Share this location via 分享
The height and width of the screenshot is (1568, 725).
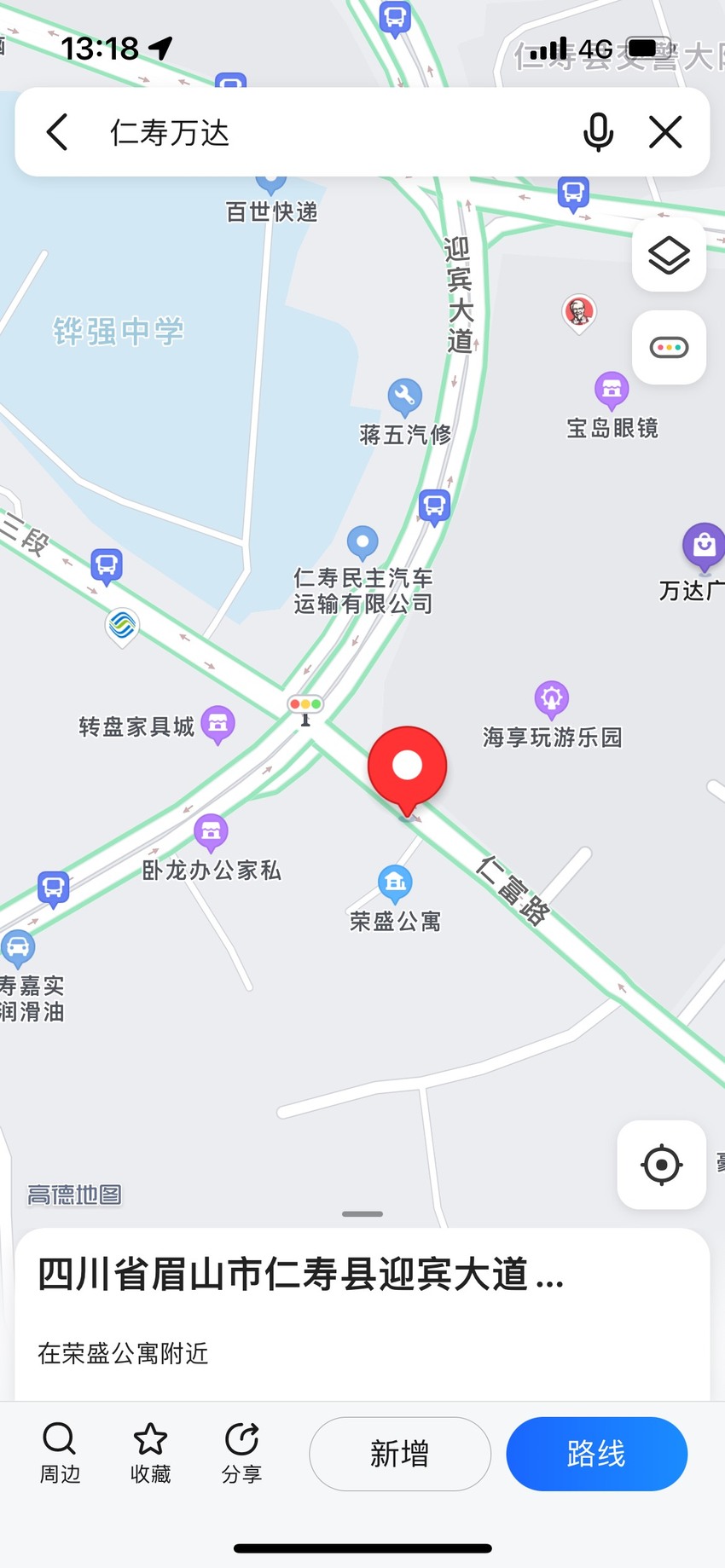[x=241, y=1453]
